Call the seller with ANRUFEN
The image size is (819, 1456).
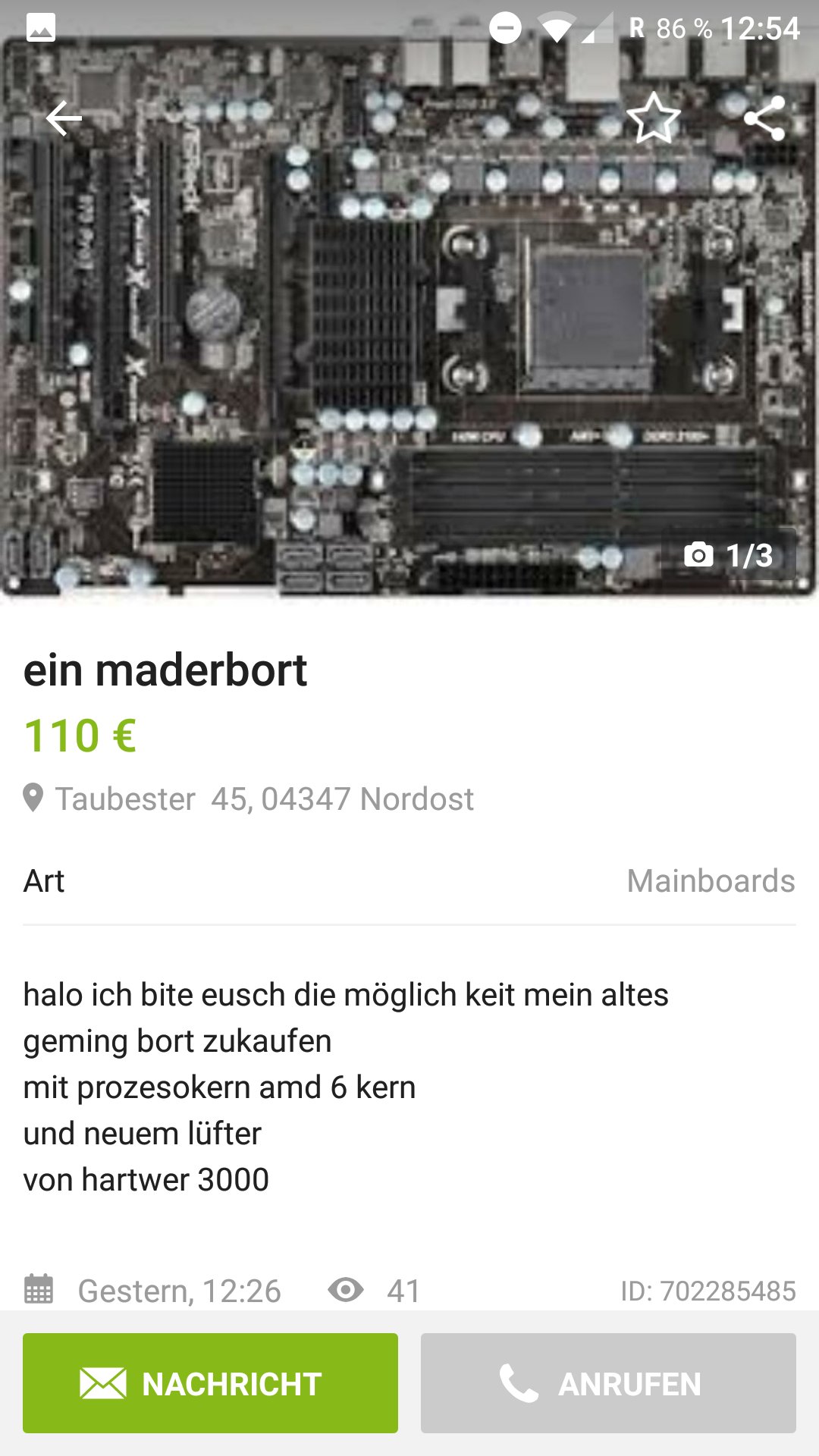608,1383
